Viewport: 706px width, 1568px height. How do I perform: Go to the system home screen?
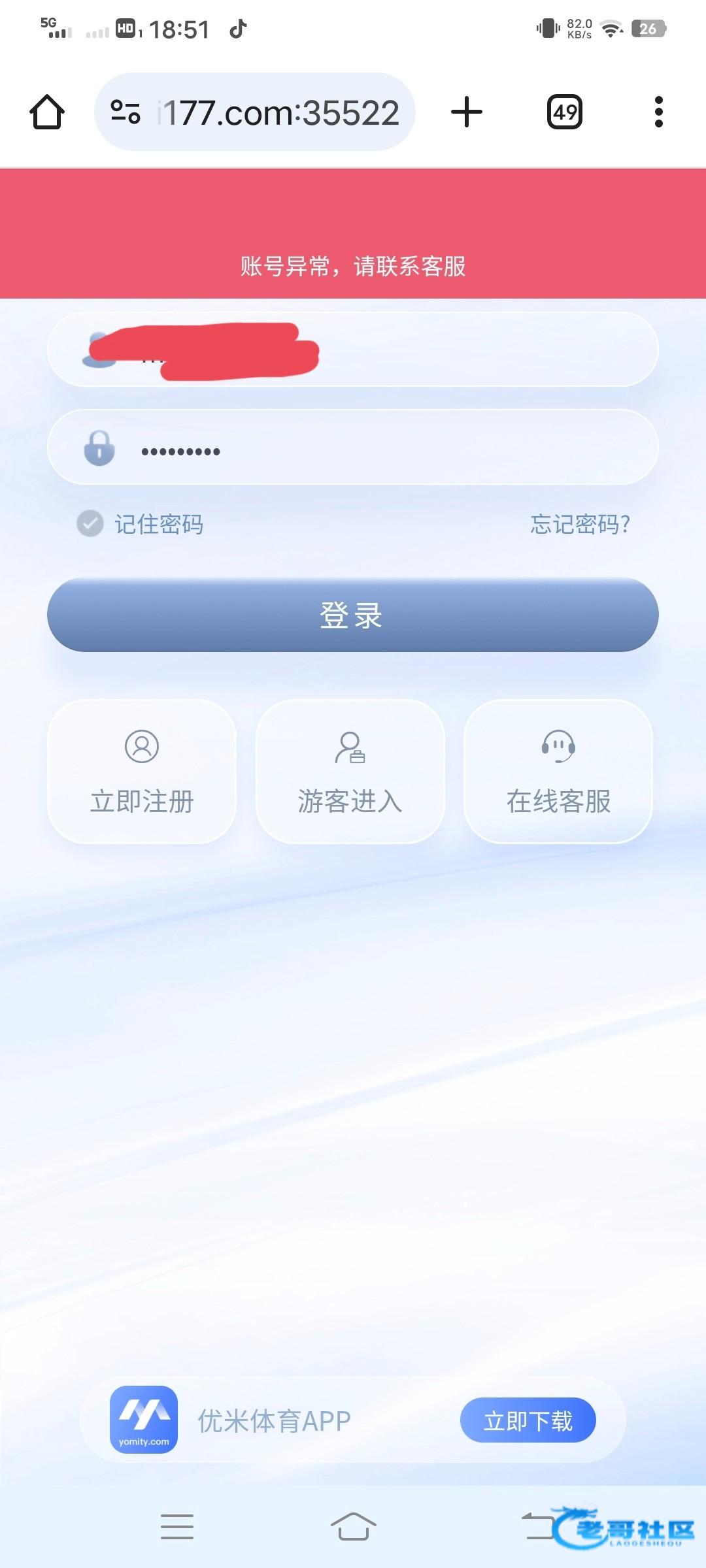pyautogui.click(x=353, y=1527)
